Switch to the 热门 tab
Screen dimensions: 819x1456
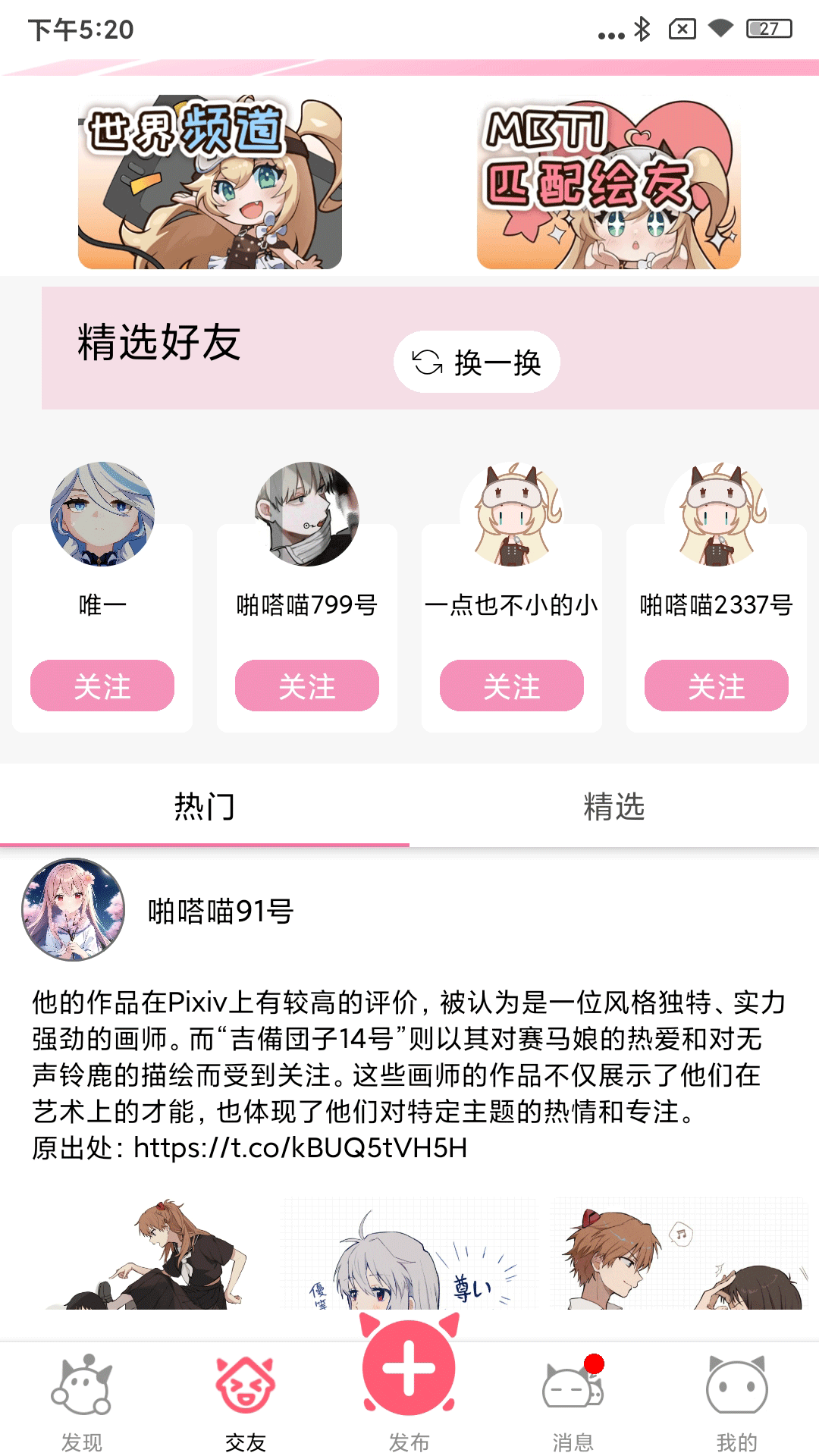[x=205, y=806]
